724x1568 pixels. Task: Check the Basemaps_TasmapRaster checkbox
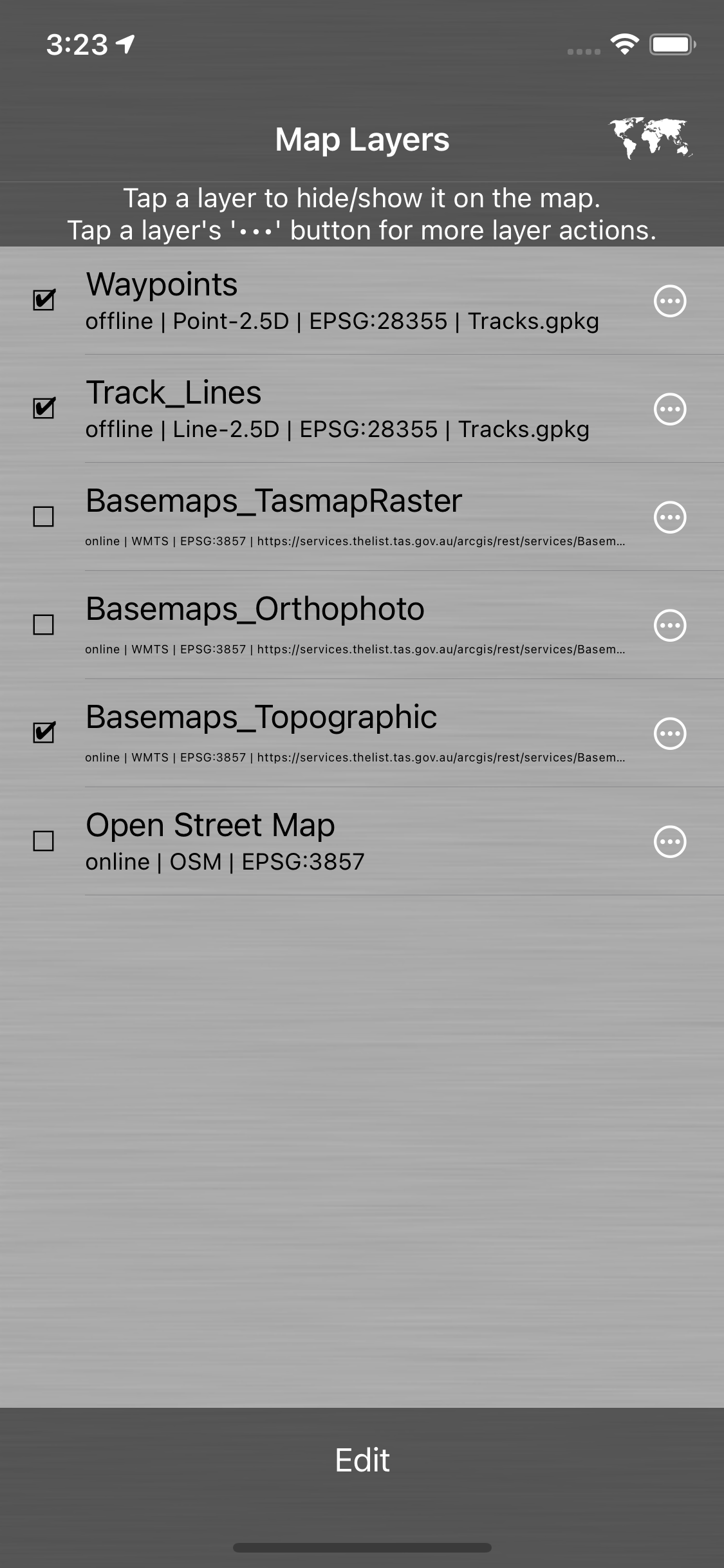42,516
